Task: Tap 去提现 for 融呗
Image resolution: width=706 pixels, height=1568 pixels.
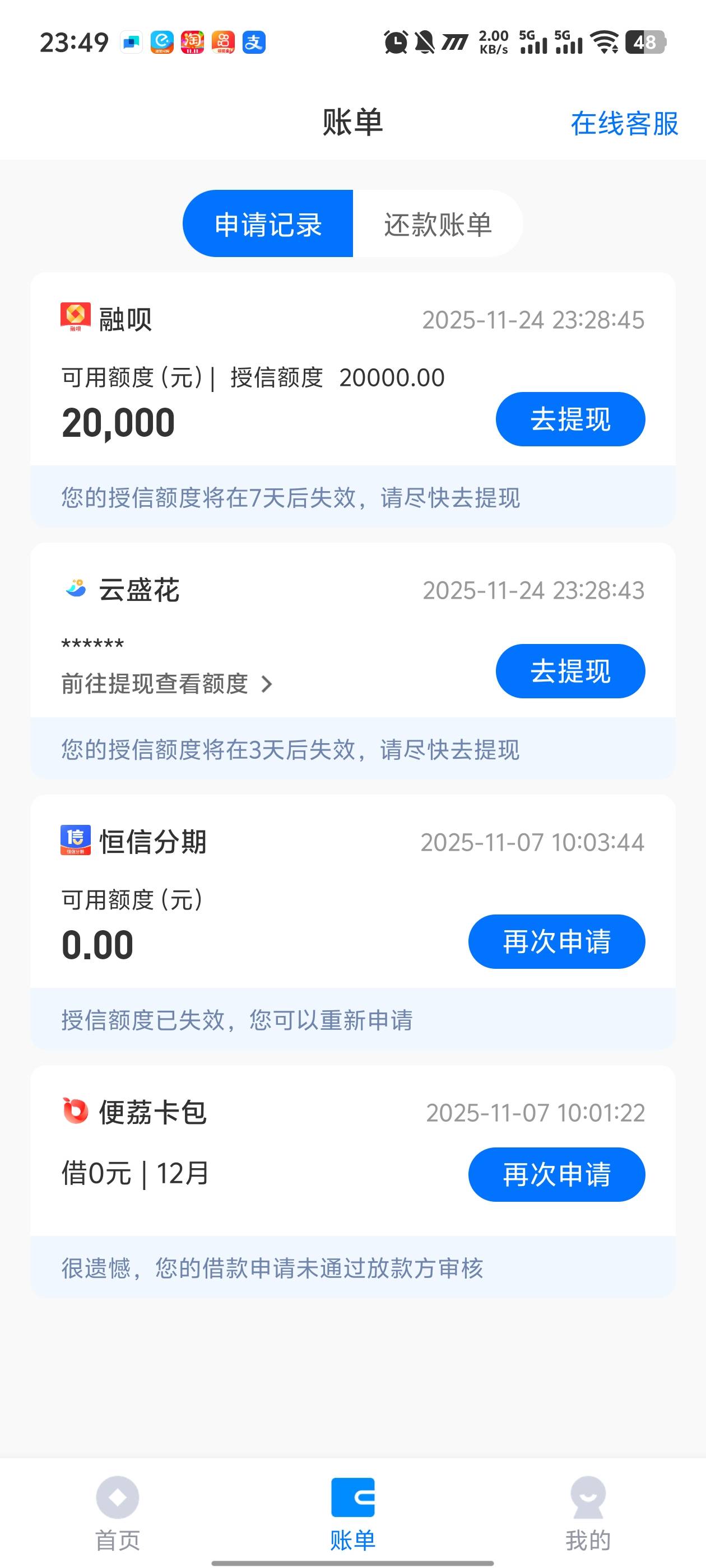Action: (x=570, y=419)
